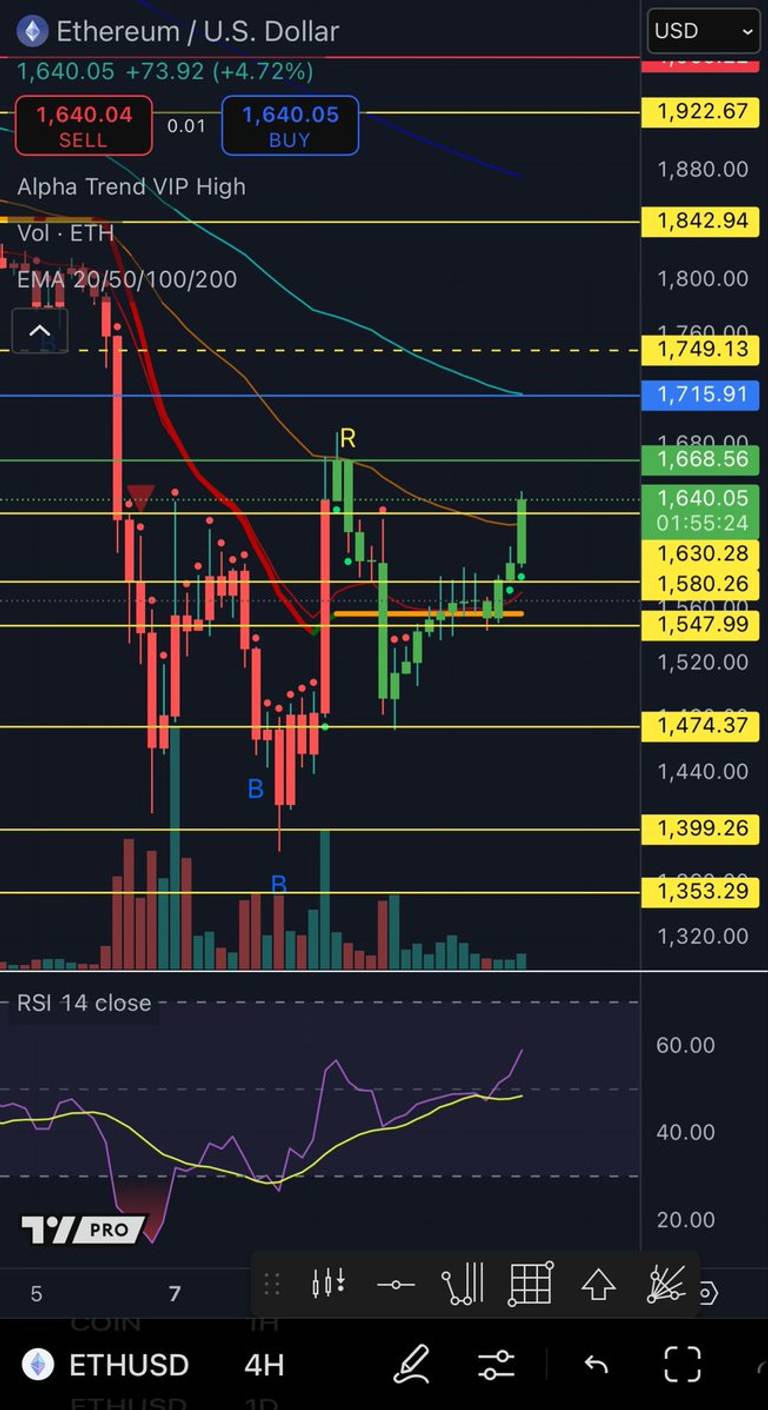Screen dimensions: 768x1410
Task: Select the horizontal line drawing tool
Action: pos(396,1284)
